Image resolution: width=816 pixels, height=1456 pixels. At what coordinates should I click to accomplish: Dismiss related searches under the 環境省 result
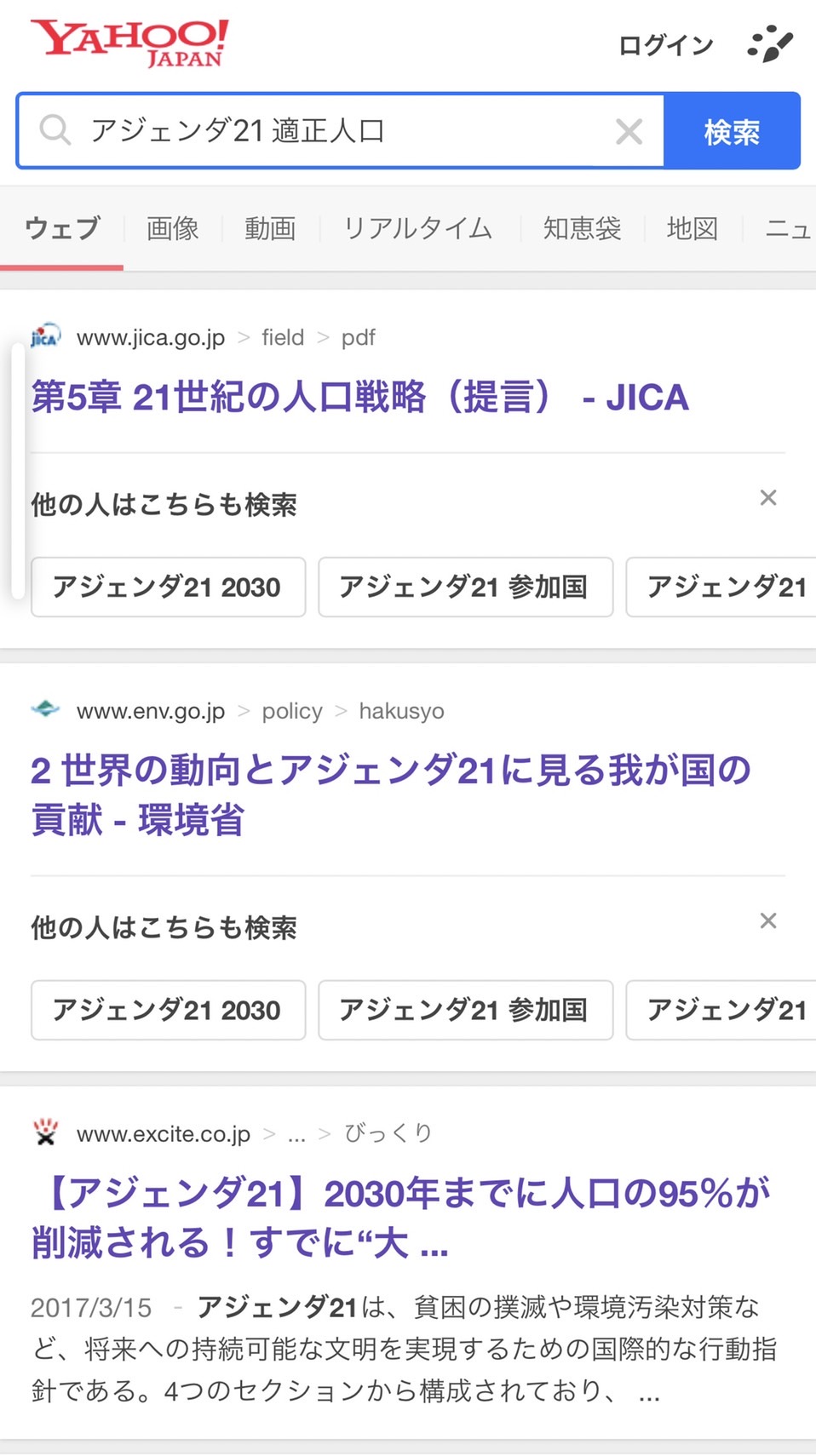(x=768, y=921)
